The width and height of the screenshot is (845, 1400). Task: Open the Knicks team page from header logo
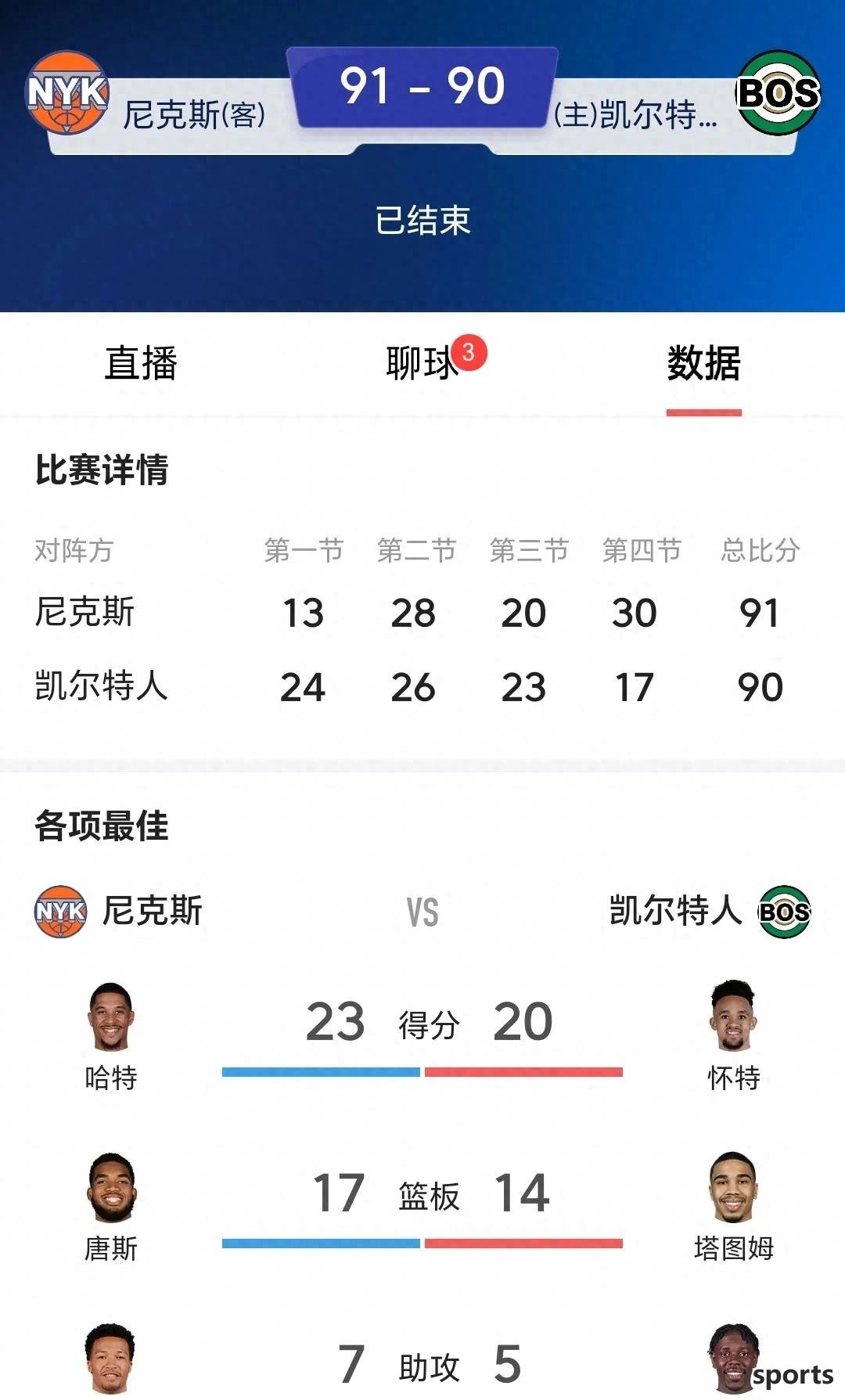click(x=67, y=93)
